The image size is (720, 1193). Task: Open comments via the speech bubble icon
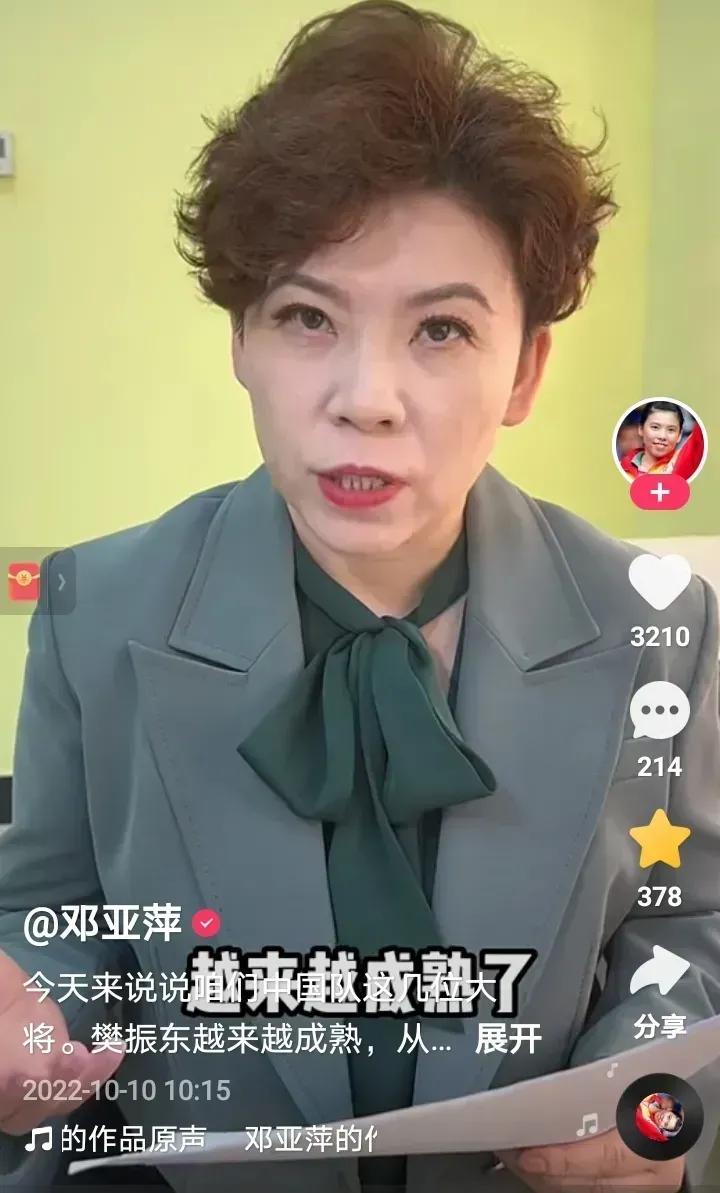click(x=661, y=710)
